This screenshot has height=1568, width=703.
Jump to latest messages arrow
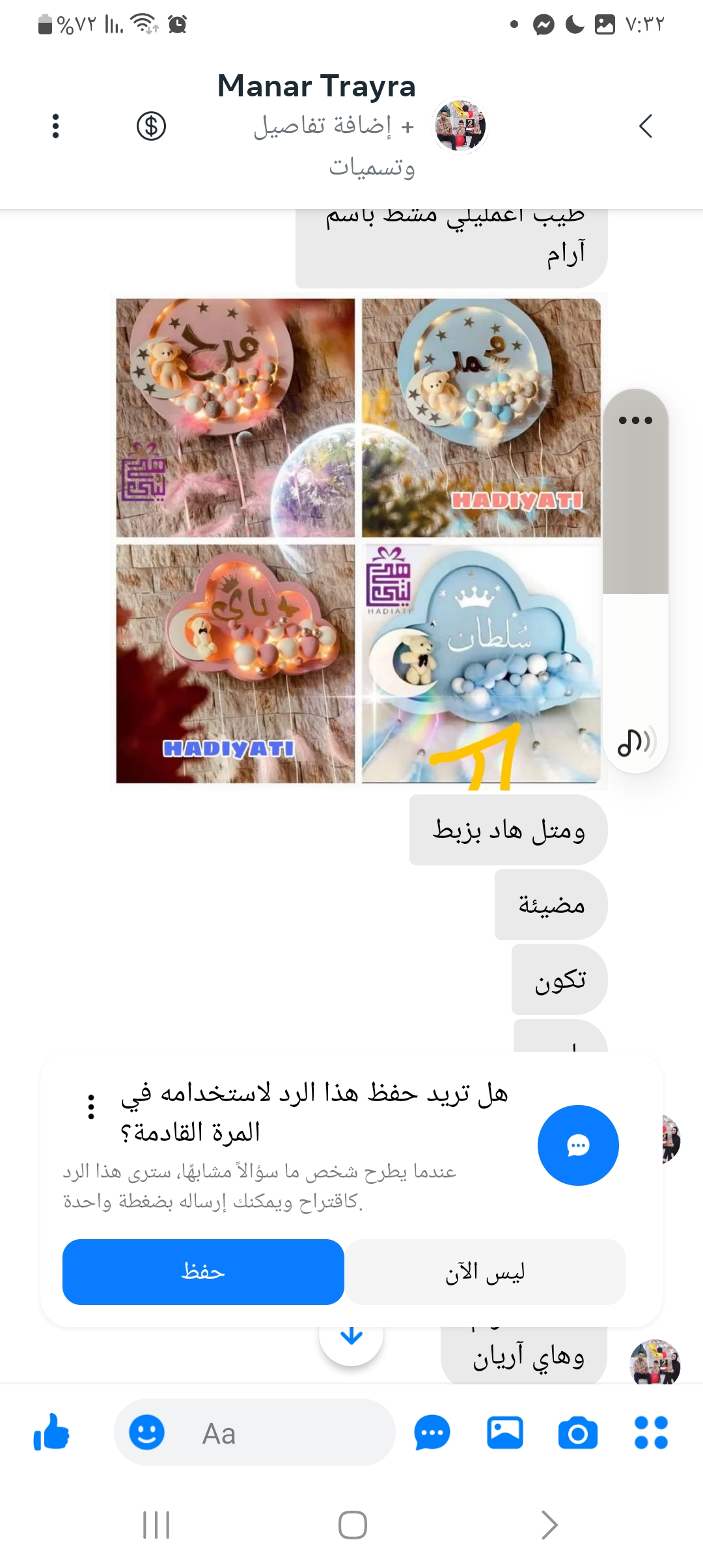pyautogui.click(x=351, y=1336)
